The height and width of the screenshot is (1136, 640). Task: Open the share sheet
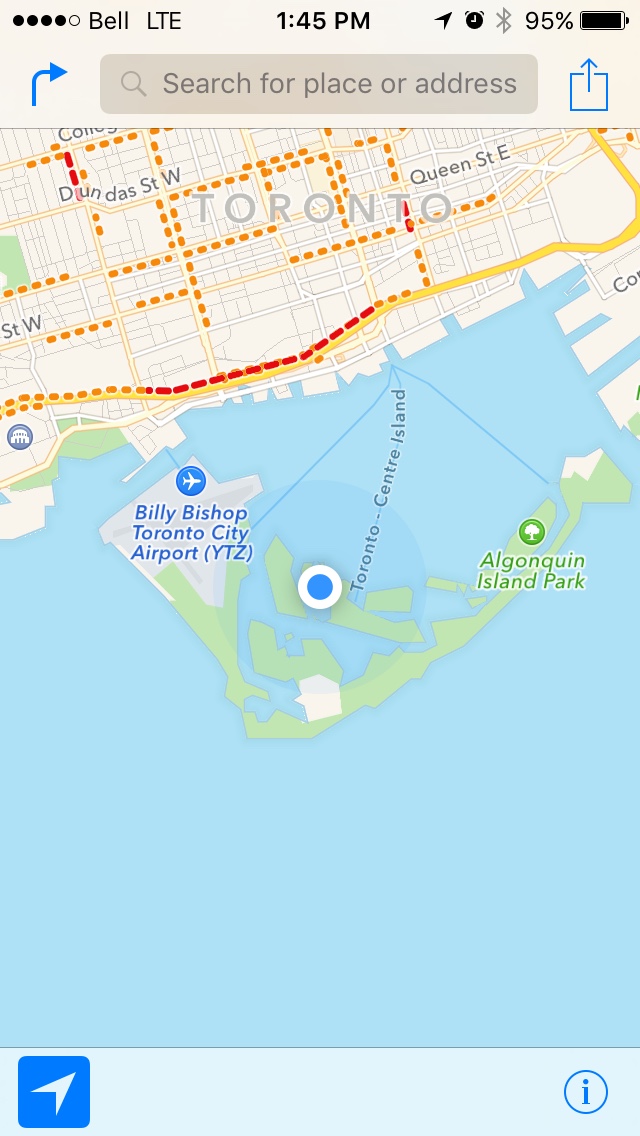coord(588,85)
